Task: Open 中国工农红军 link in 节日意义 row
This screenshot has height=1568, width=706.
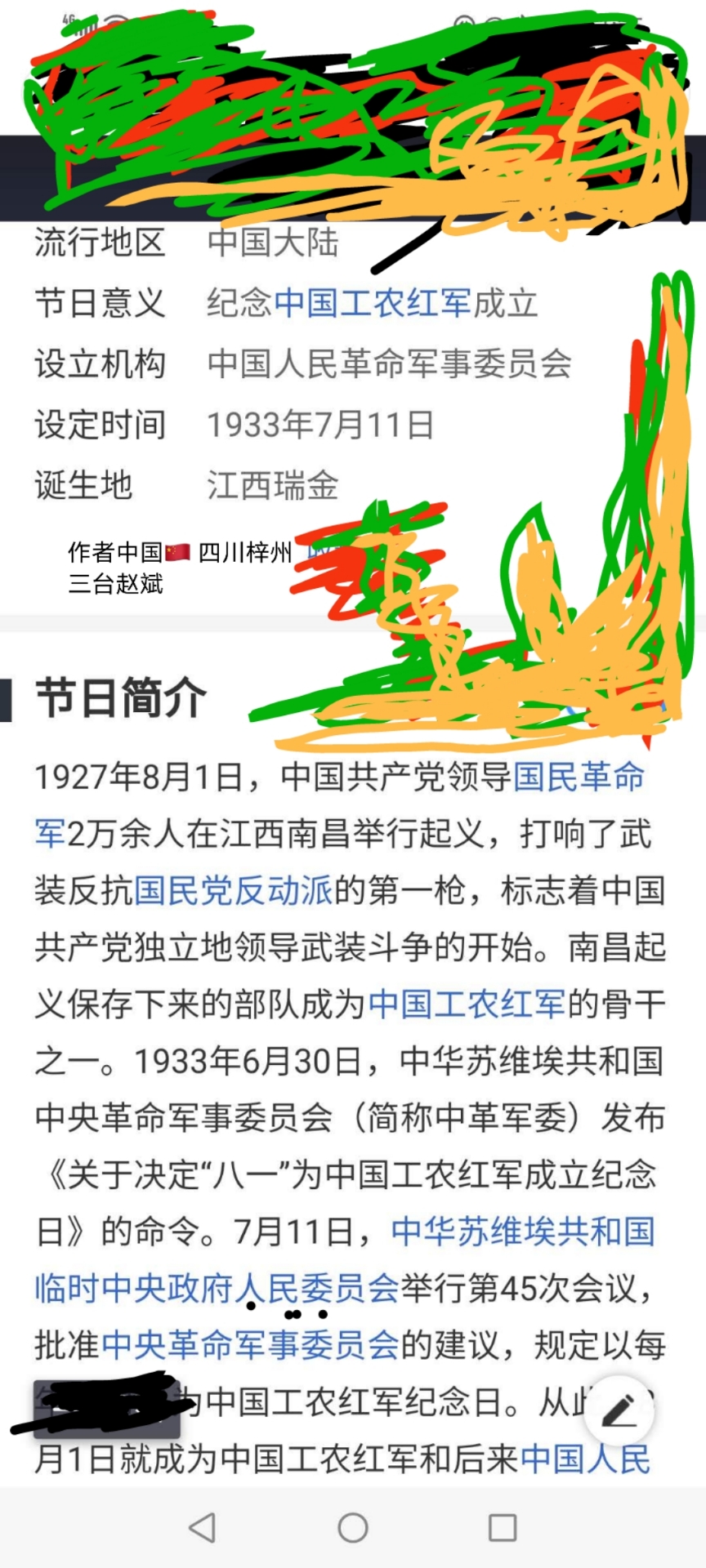Action: (x=373, y=303)
